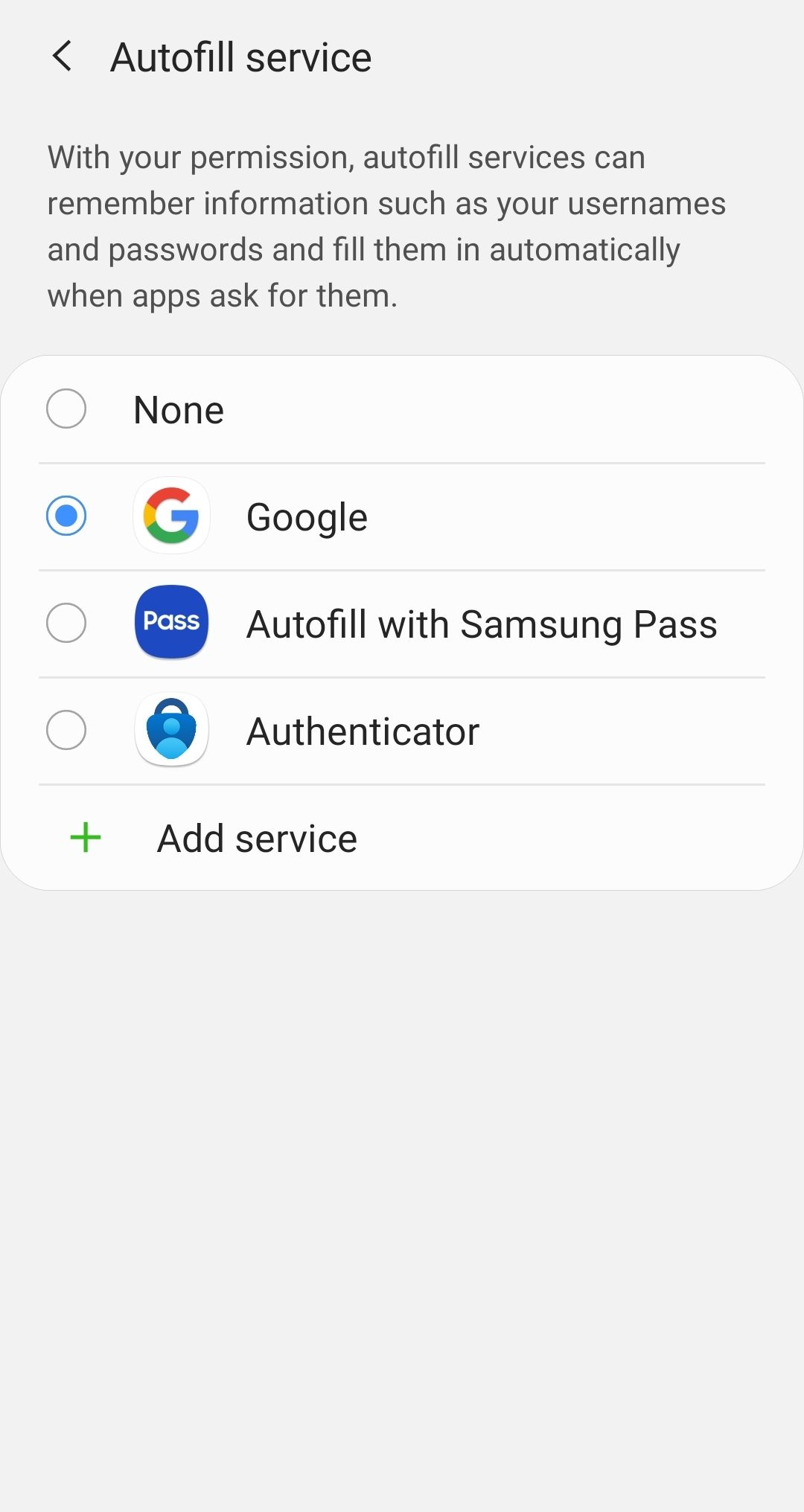
Task: Tap the empty radio next to None
Action: (x=66, y=409)
